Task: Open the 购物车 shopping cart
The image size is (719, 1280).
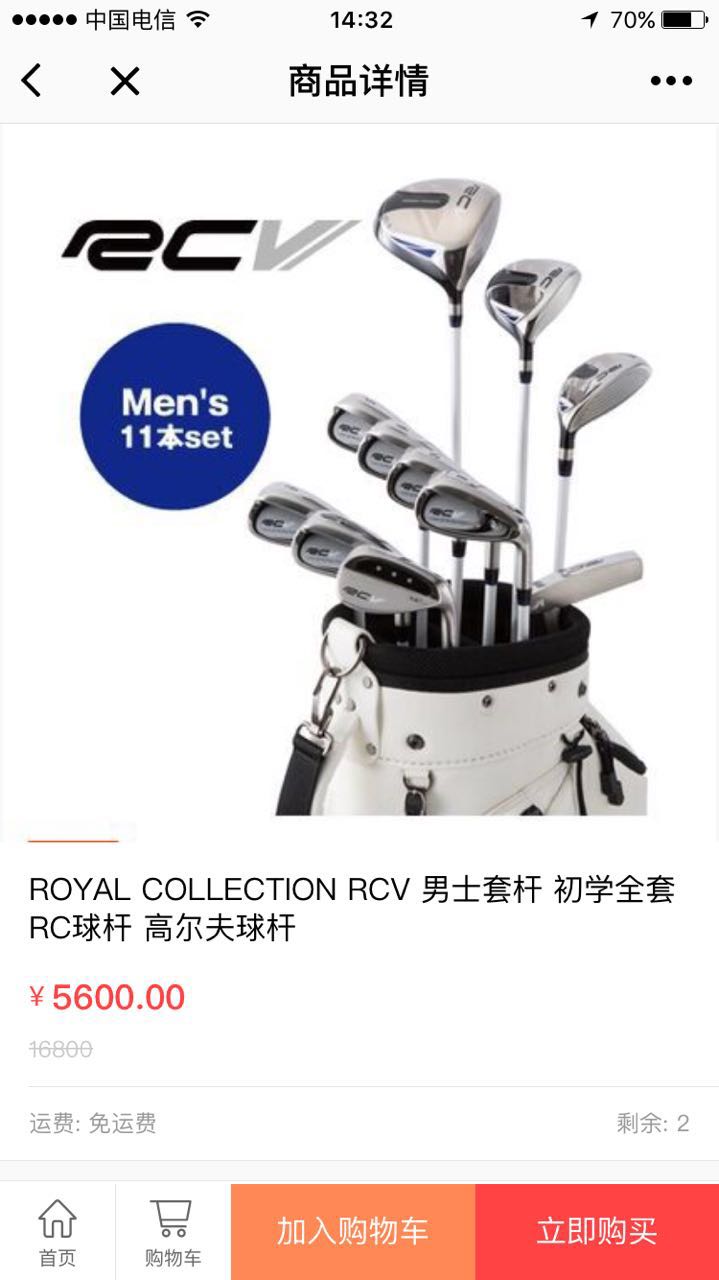Action: point(172,1232)
